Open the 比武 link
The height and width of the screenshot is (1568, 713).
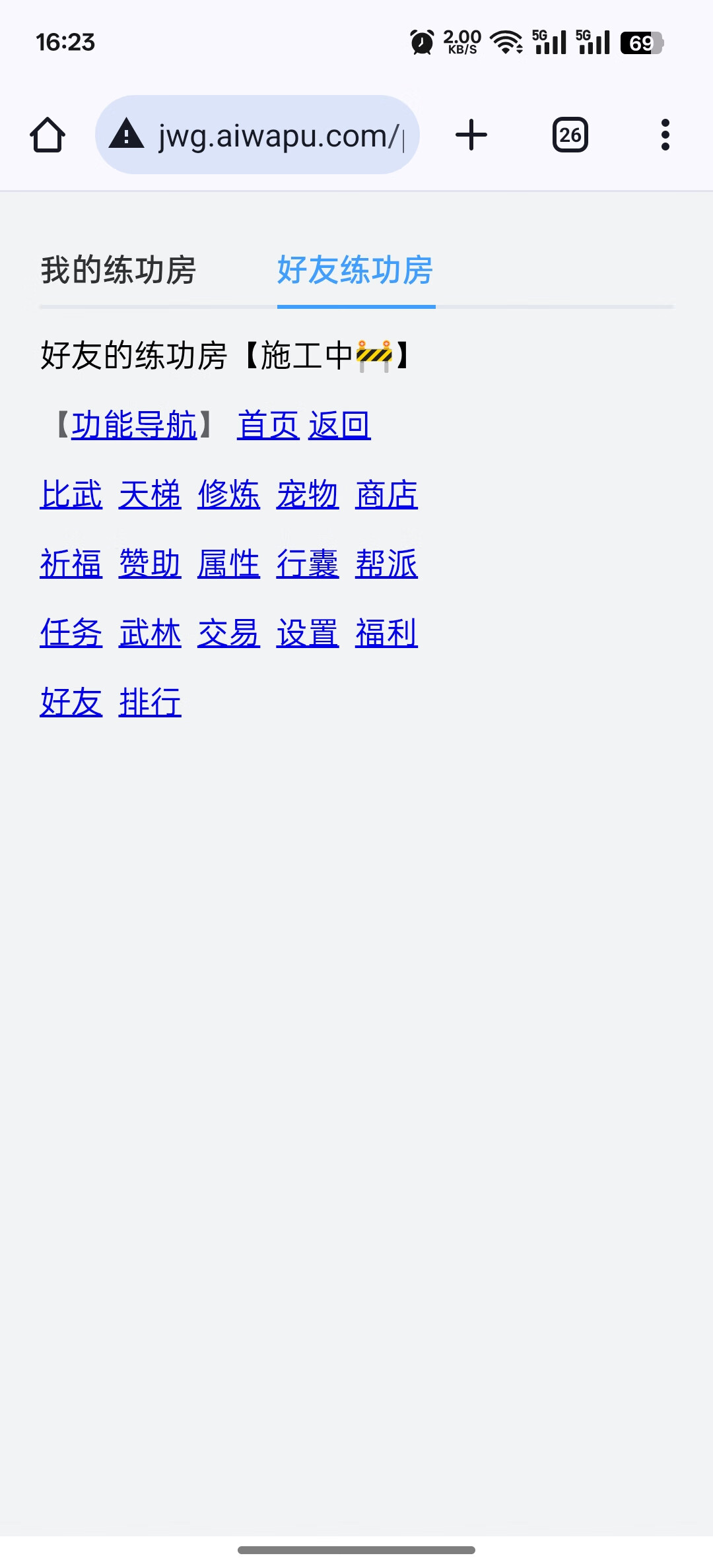click(71, 495)
